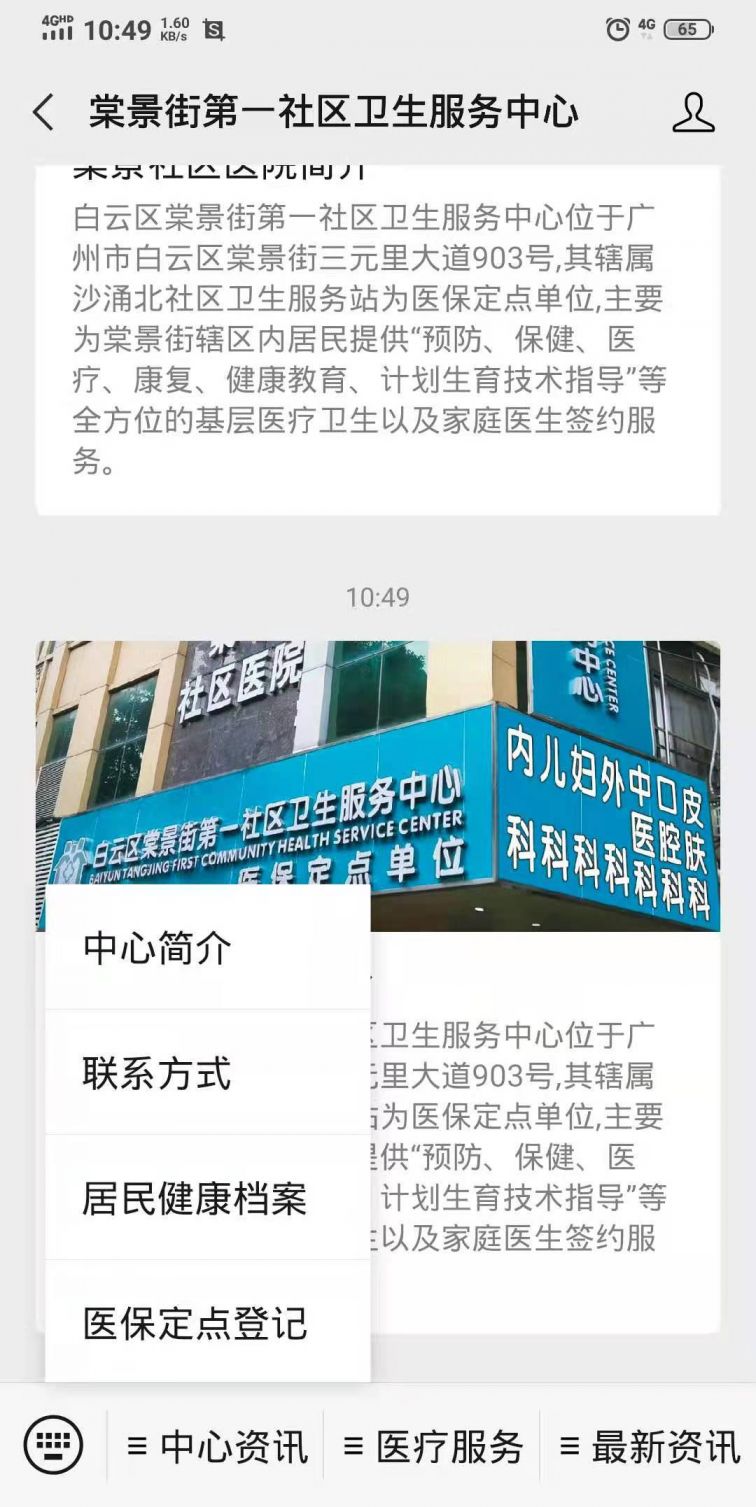Expand the 医疗服务 bottom menu

pos(432,1446)
